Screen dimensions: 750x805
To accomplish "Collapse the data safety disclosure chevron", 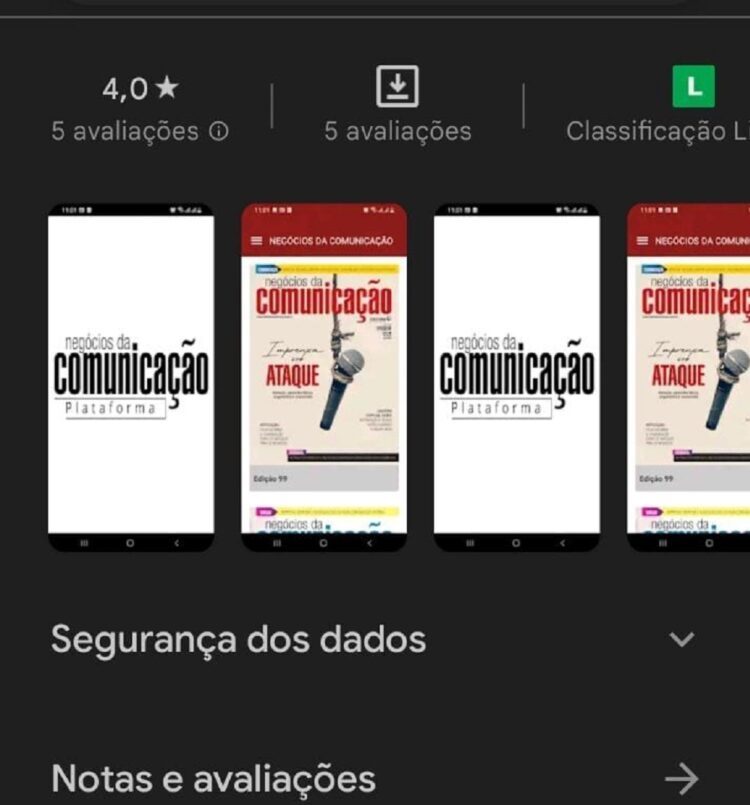I will (681, 640).
